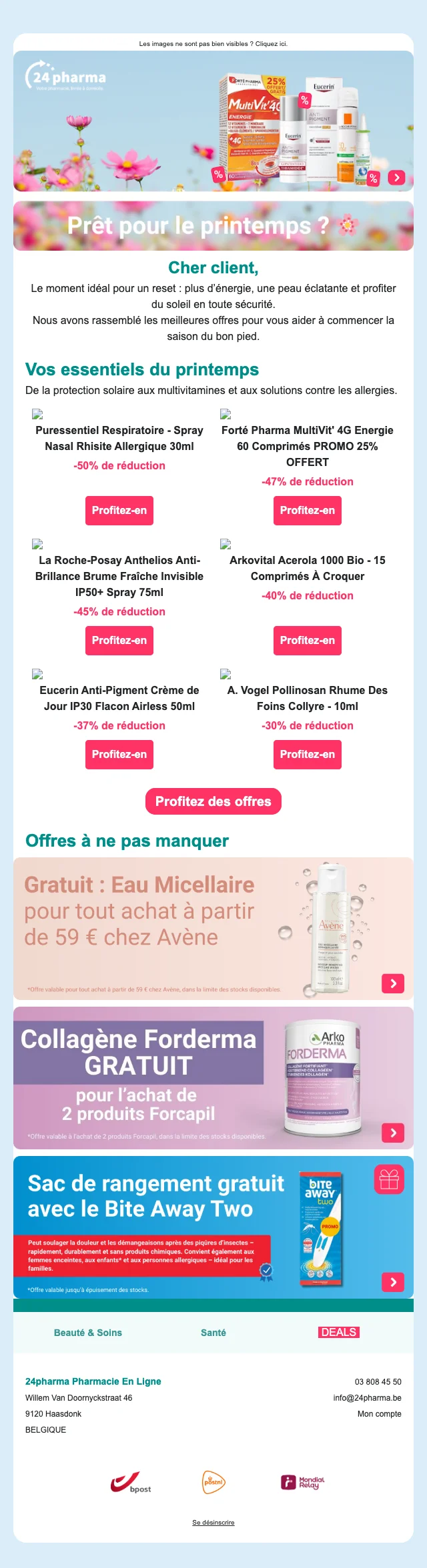This screenshot has height=1568, width=427.
Task: Tap Profitez-en under Arkovital Acerola 1000
Action: click(x=308, y=641)
